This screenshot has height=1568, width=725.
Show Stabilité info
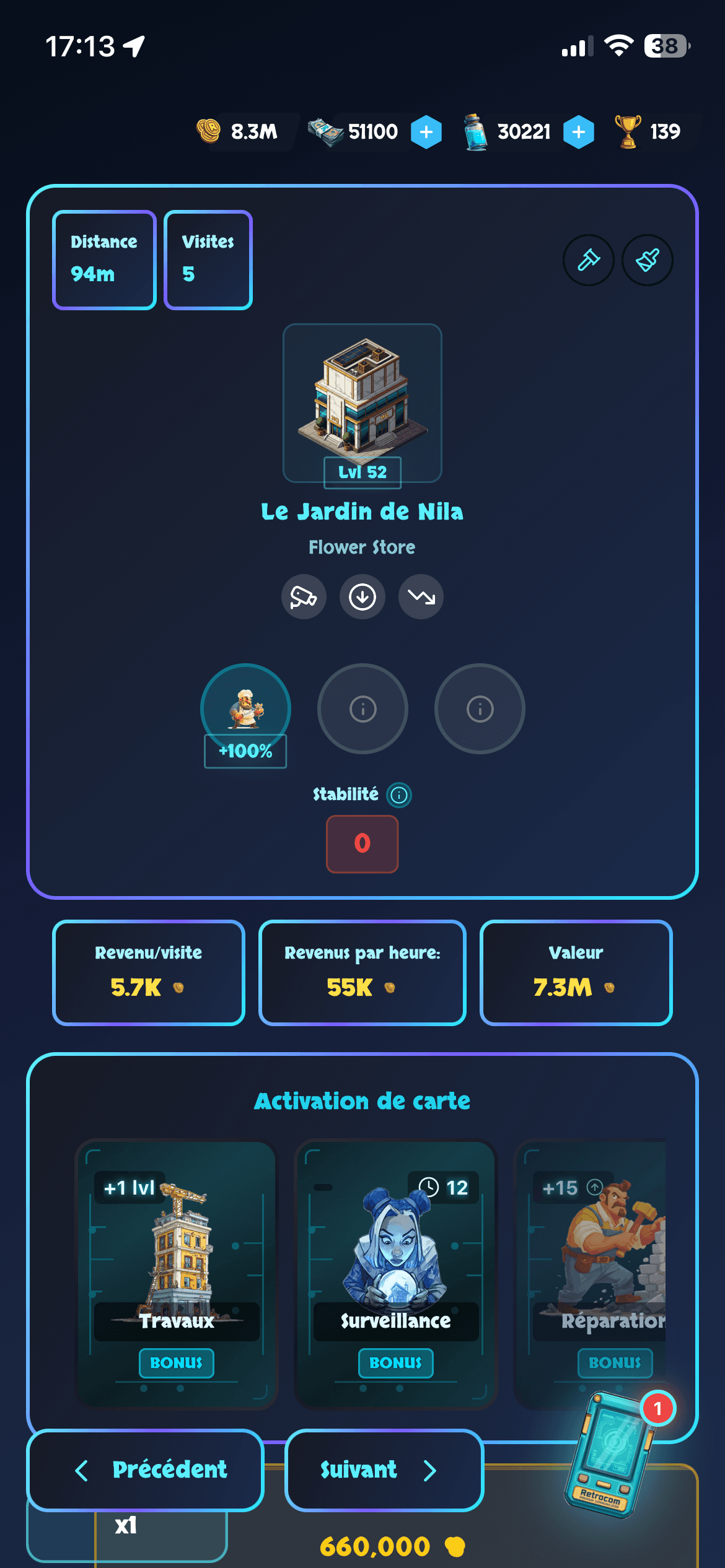399,795
